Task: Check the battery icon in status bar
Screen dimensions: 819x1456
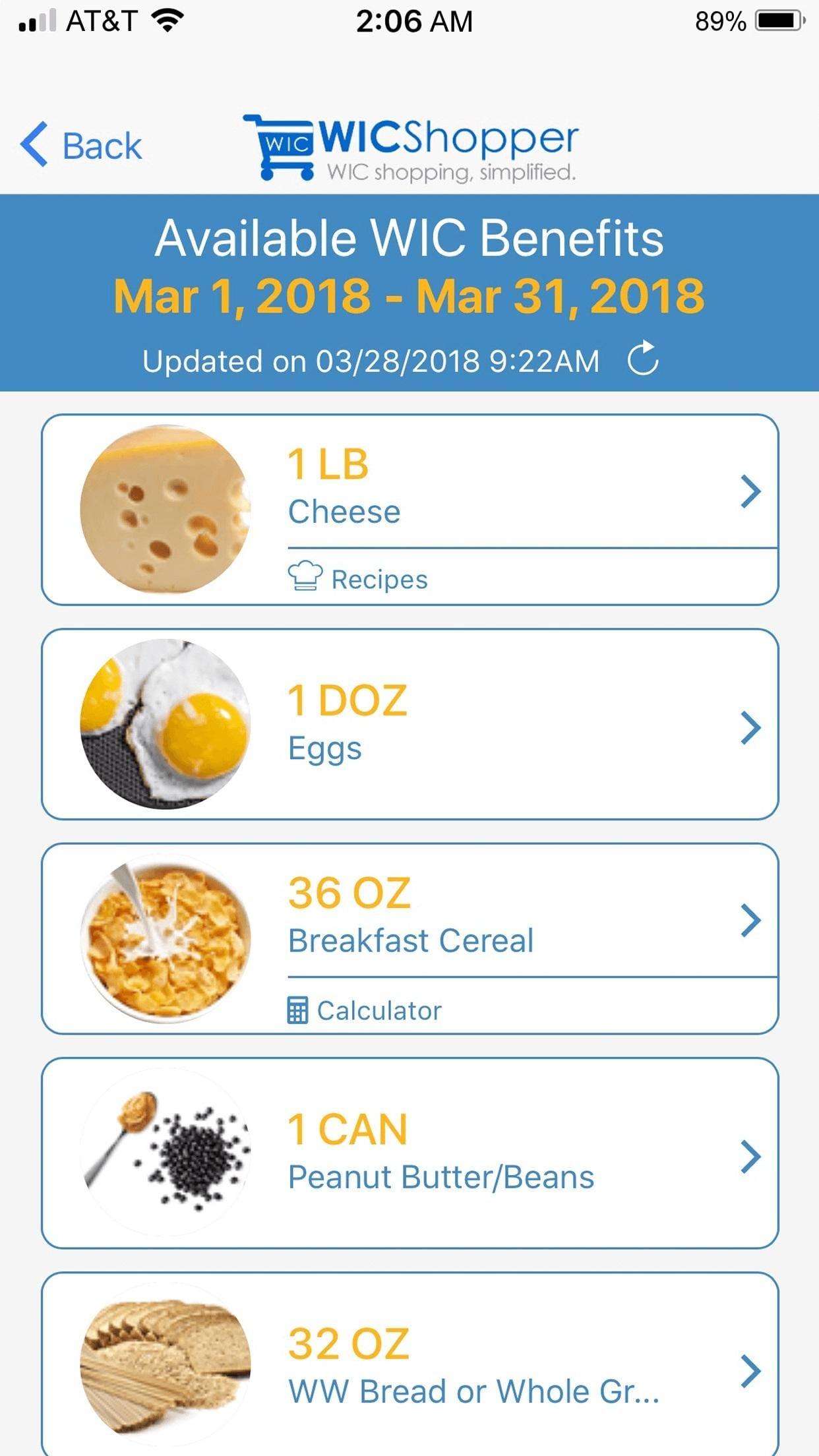Action: pos(778,20)
